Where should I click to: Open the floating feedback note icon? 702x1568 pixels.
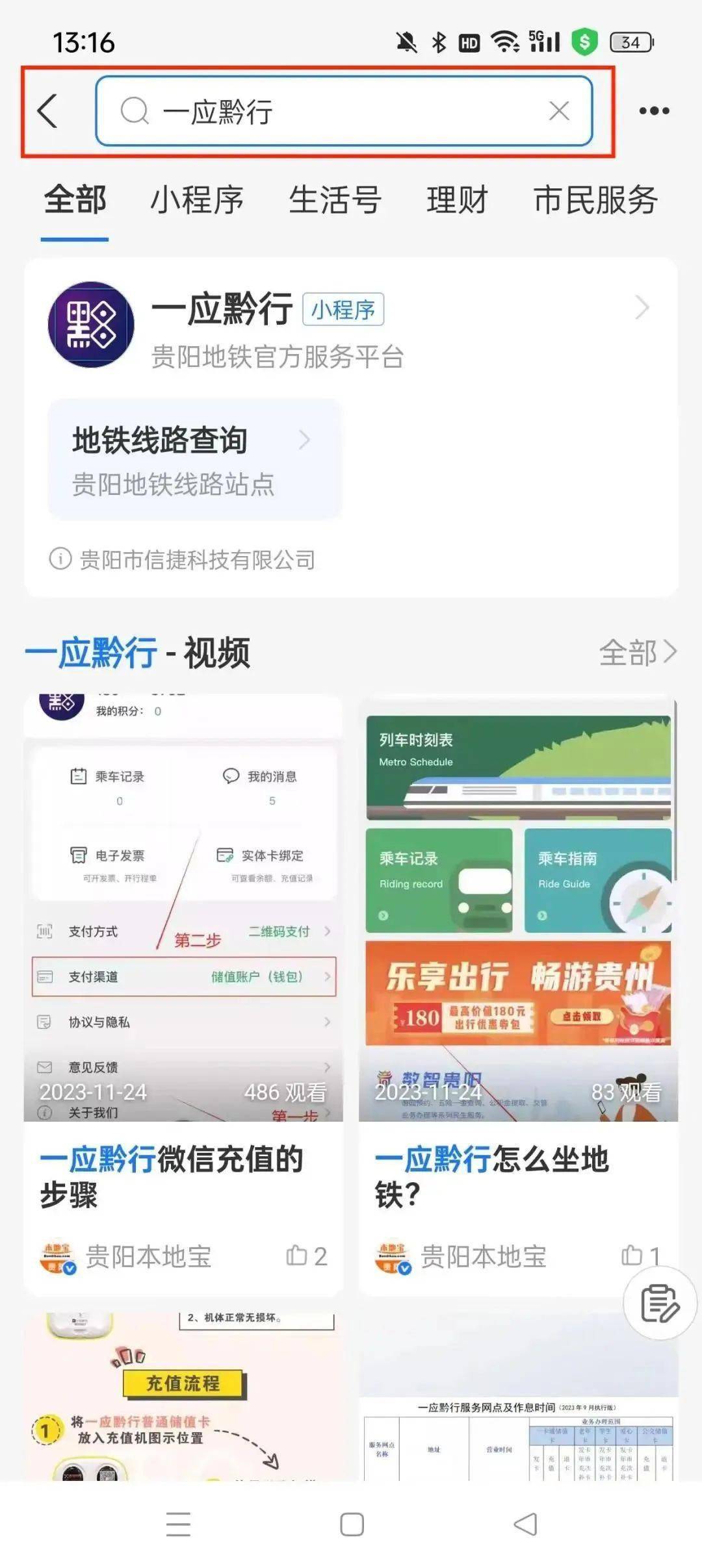click(660, 1302)
